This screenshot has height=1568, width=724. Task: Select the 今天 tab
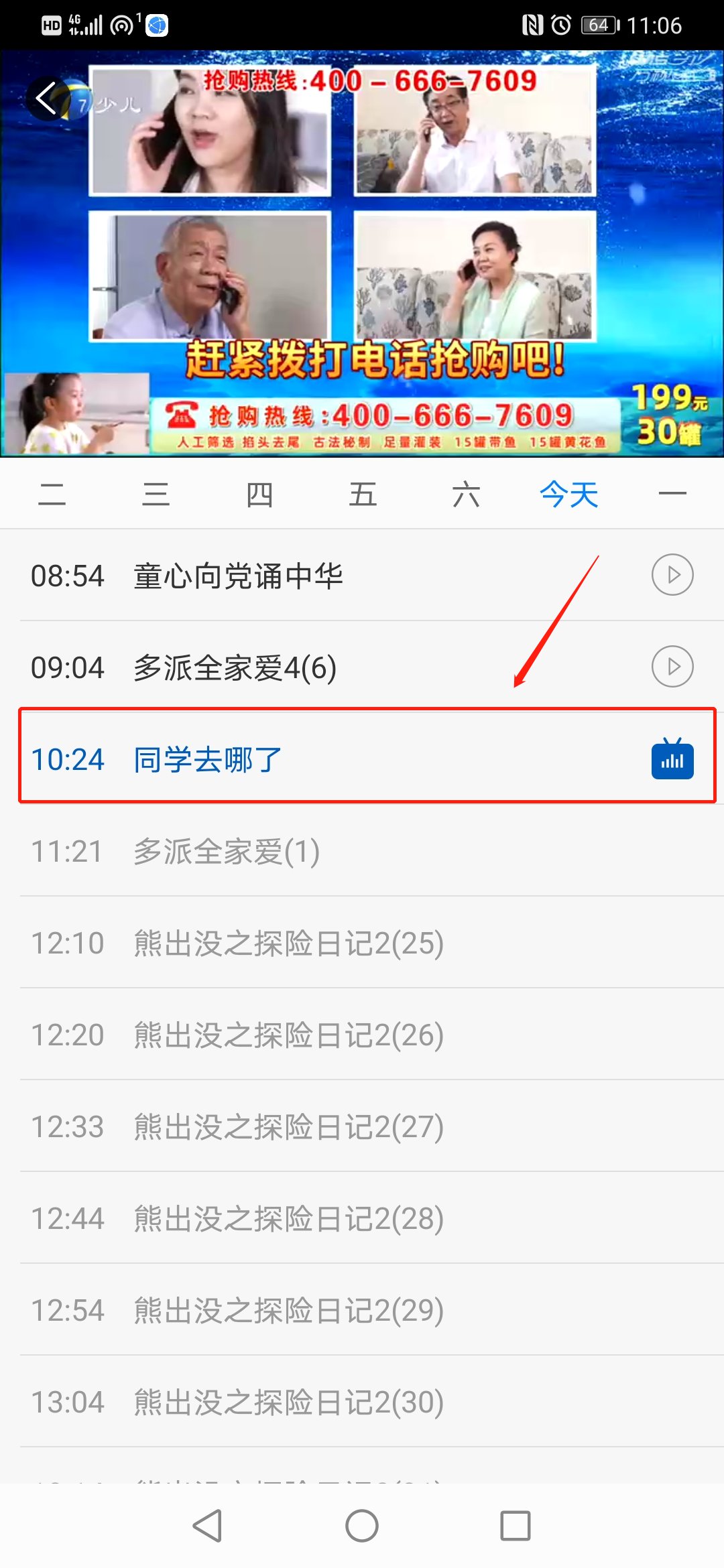[568, 495]
